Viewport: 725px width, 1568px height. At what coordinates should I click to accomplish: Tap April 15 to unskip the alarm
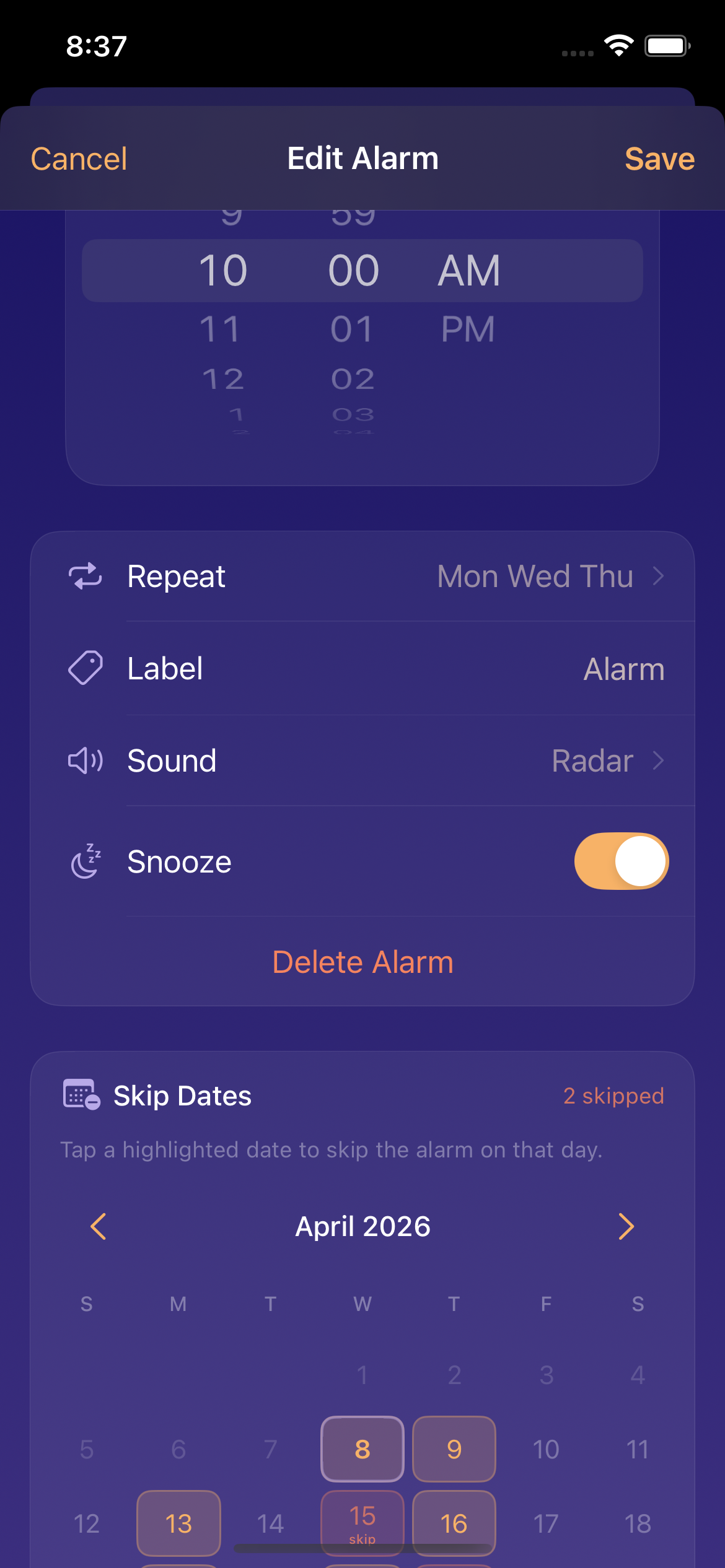[x=362, y=1523]
